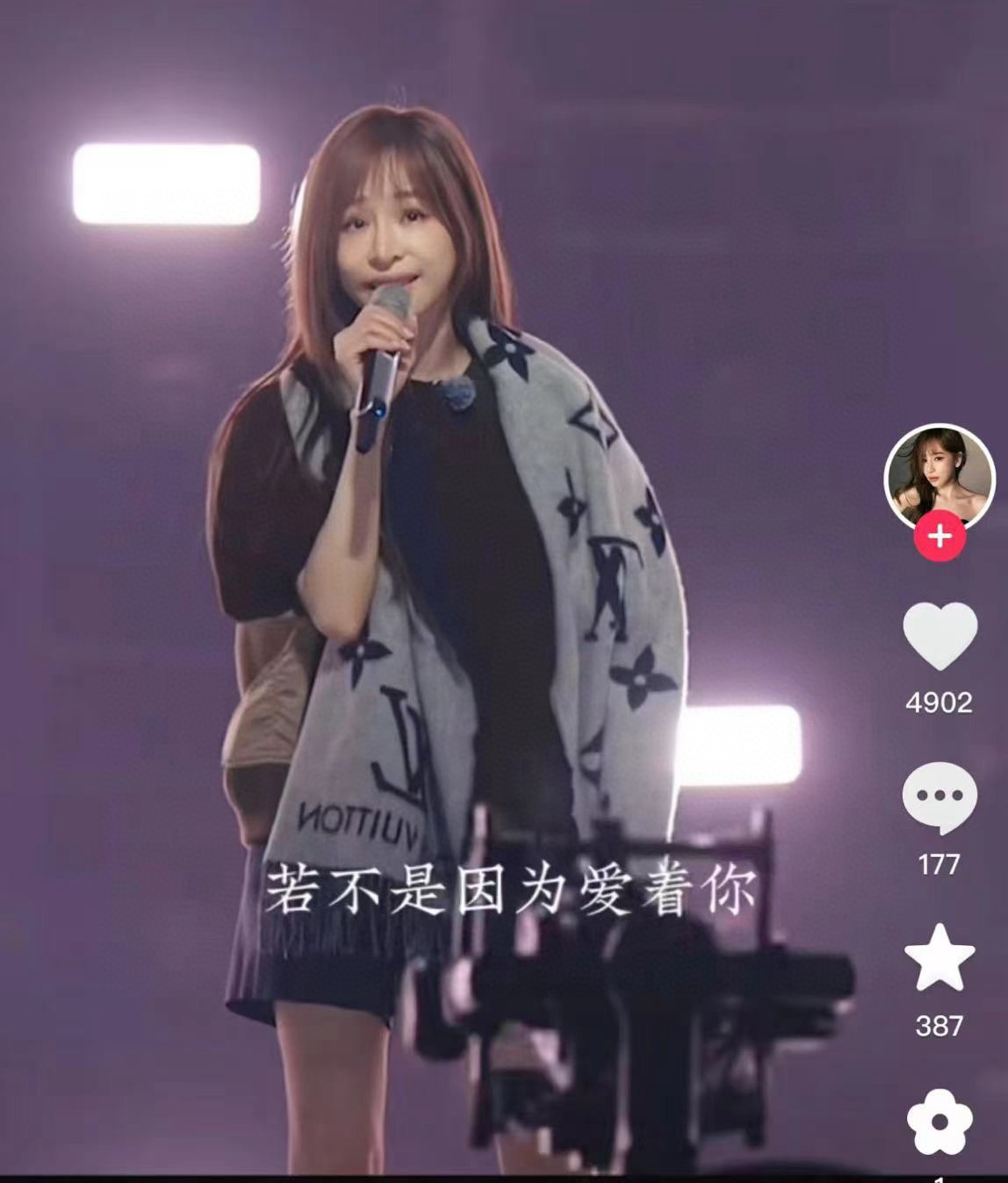Tap the flower-shaped icon below the star
This screenshot has height=1183, width=1008.
[940, 1122]
